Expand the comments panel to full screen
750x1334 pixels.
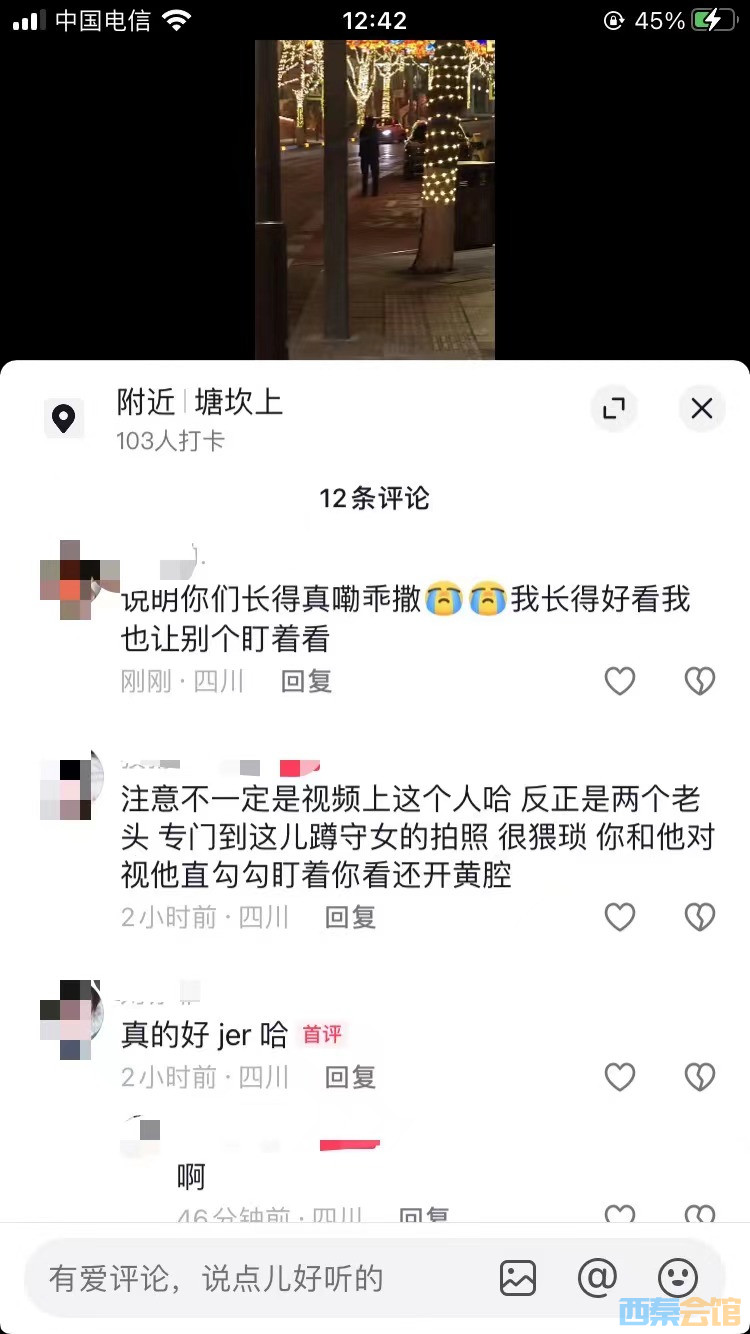click(x=613, y=408)
